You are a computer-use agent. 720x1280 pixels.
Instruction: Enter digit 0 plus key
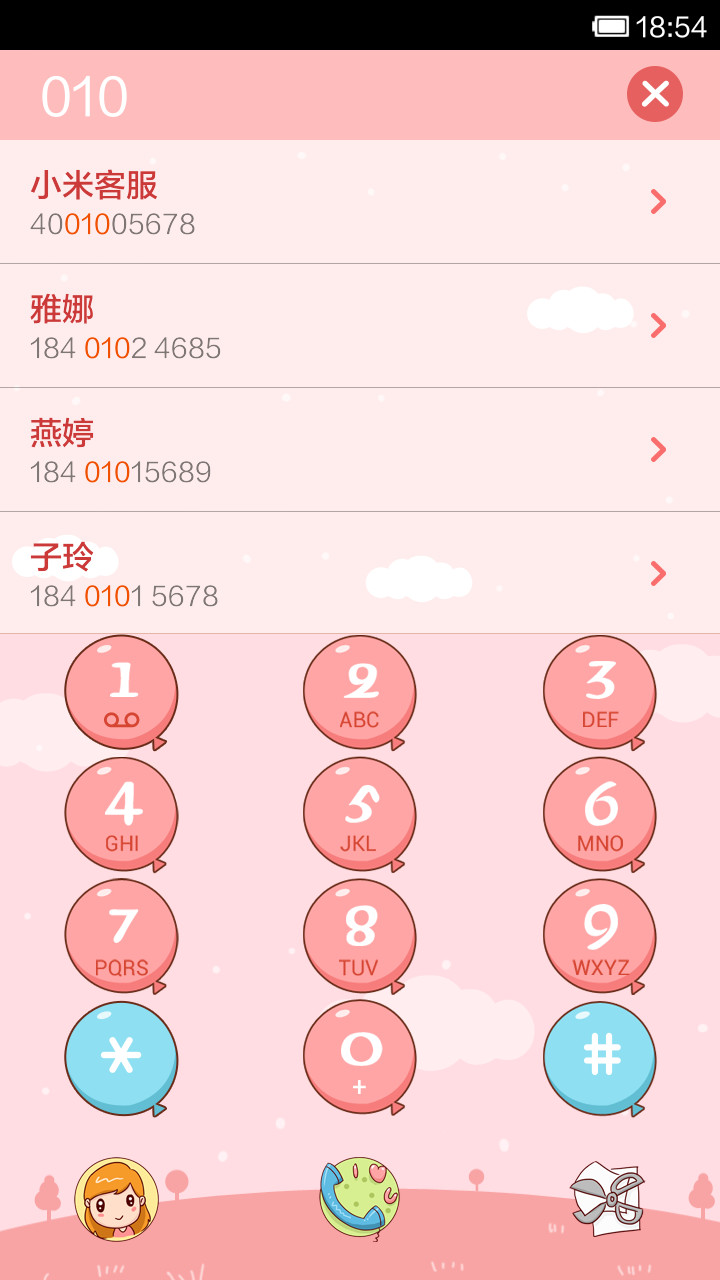(360, 1058)
